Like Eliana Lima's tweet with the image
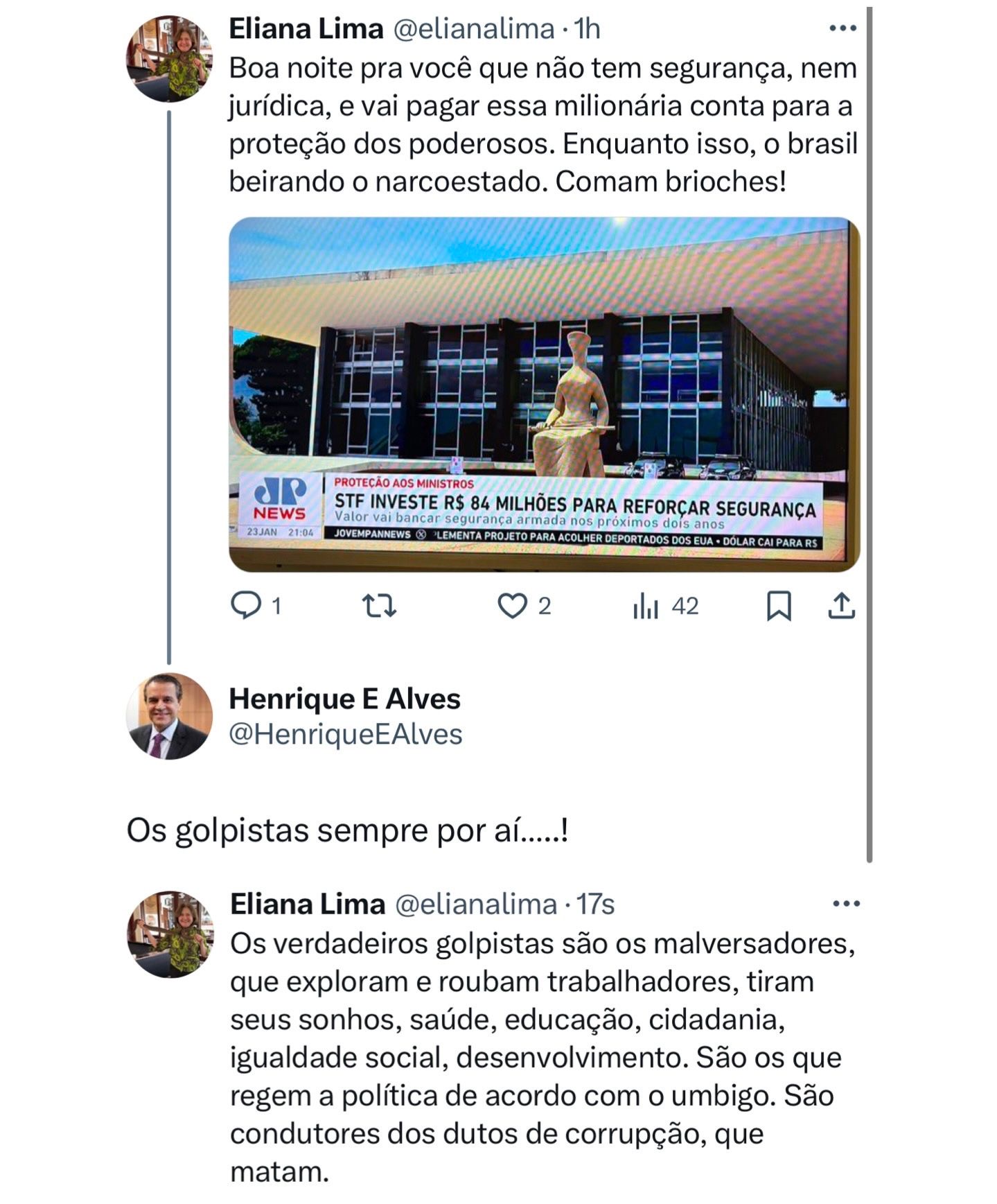The image size is (997, 1204). click(x=513, y=606)
